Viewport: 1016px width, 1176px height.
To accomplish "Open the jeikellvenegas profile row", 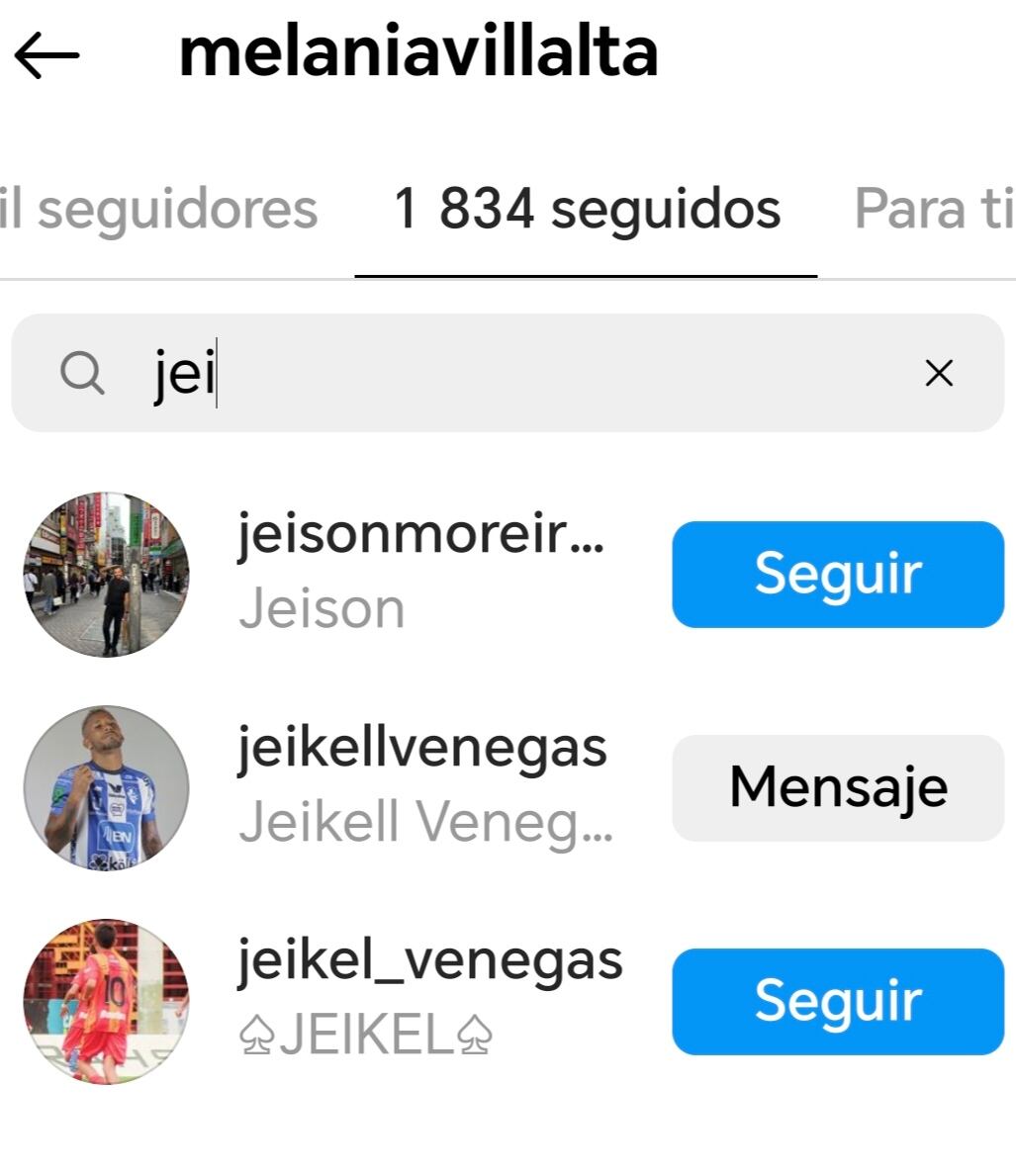I will [x=422, y=787].
